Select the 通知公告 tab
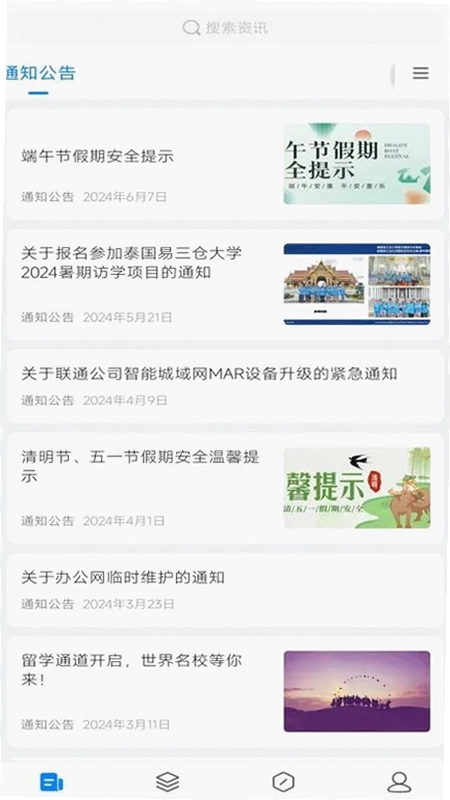 click(40, 73)
